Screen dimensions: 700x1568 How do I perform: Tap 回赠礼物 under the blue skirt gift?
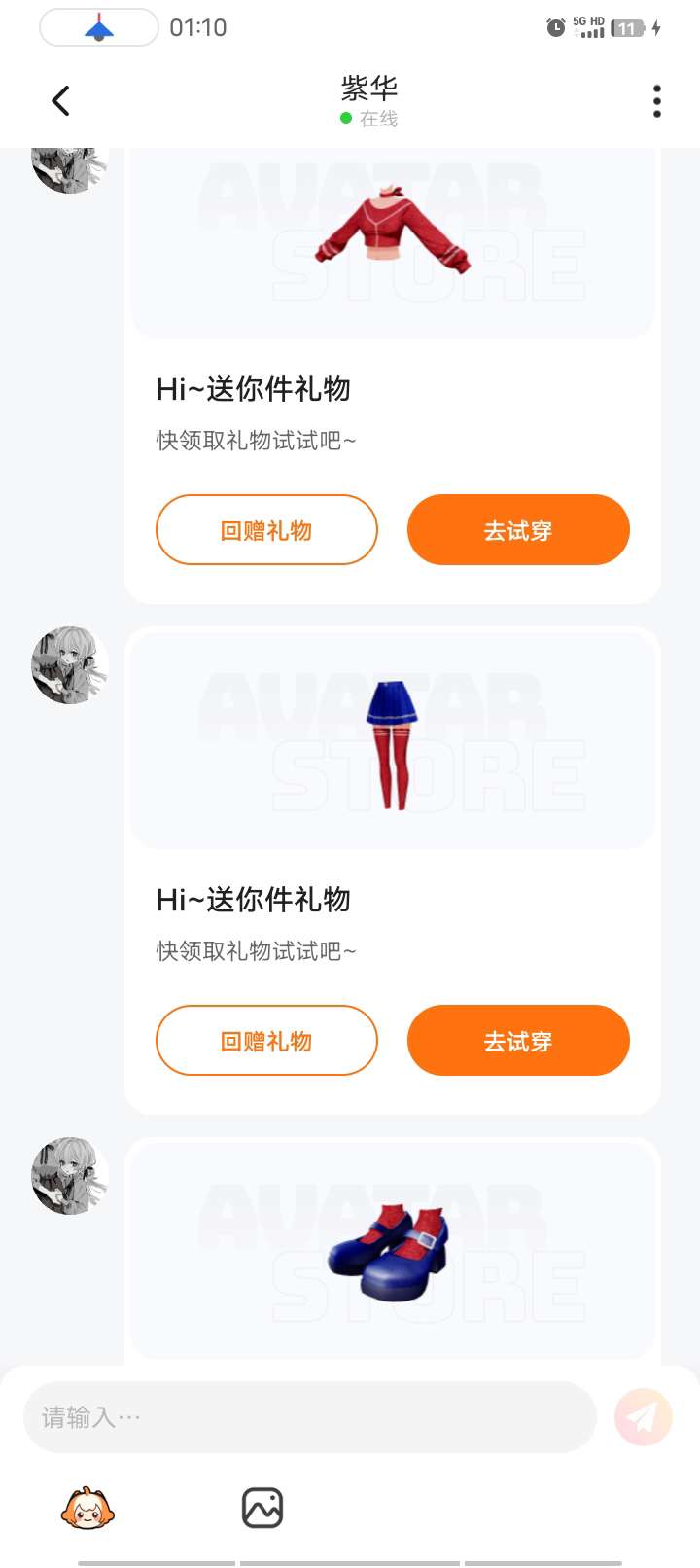266,1041
